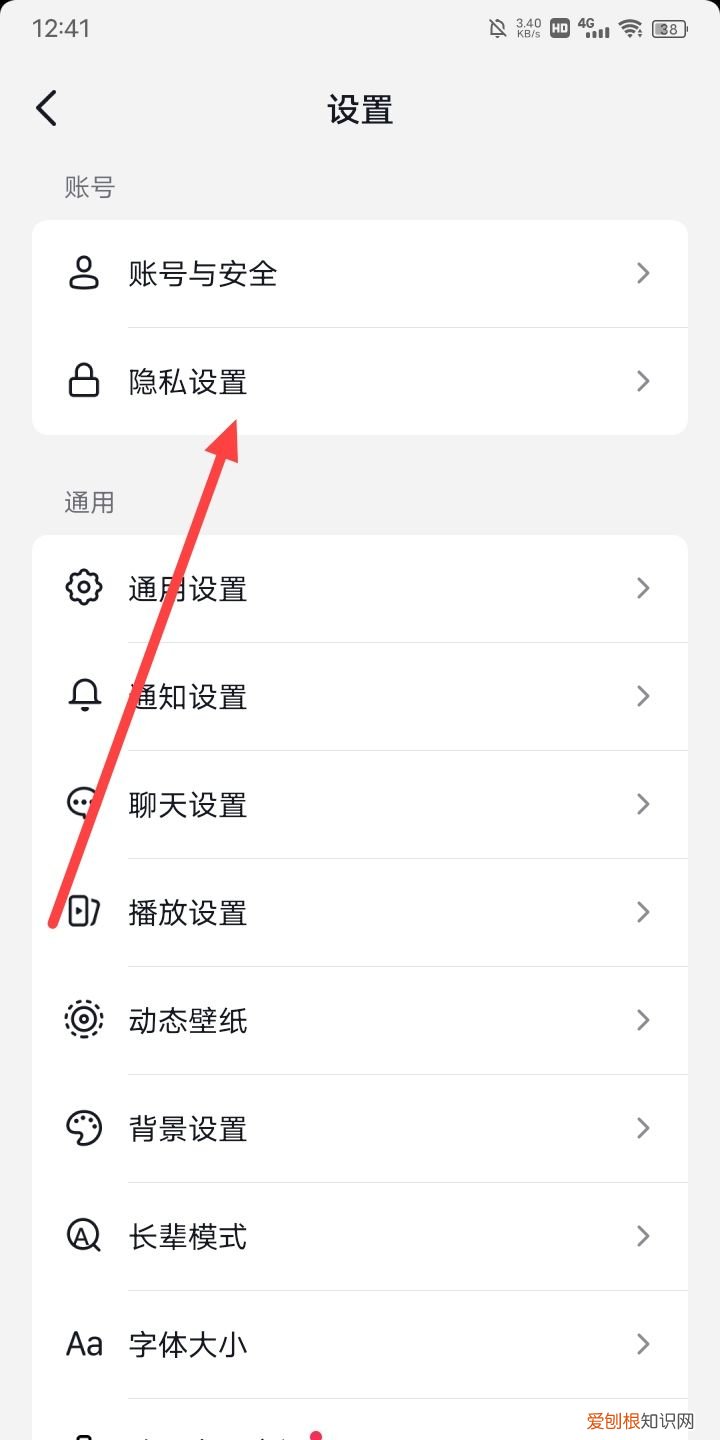Tap the person icon beside 账号与安全

[x=84, y=272]
